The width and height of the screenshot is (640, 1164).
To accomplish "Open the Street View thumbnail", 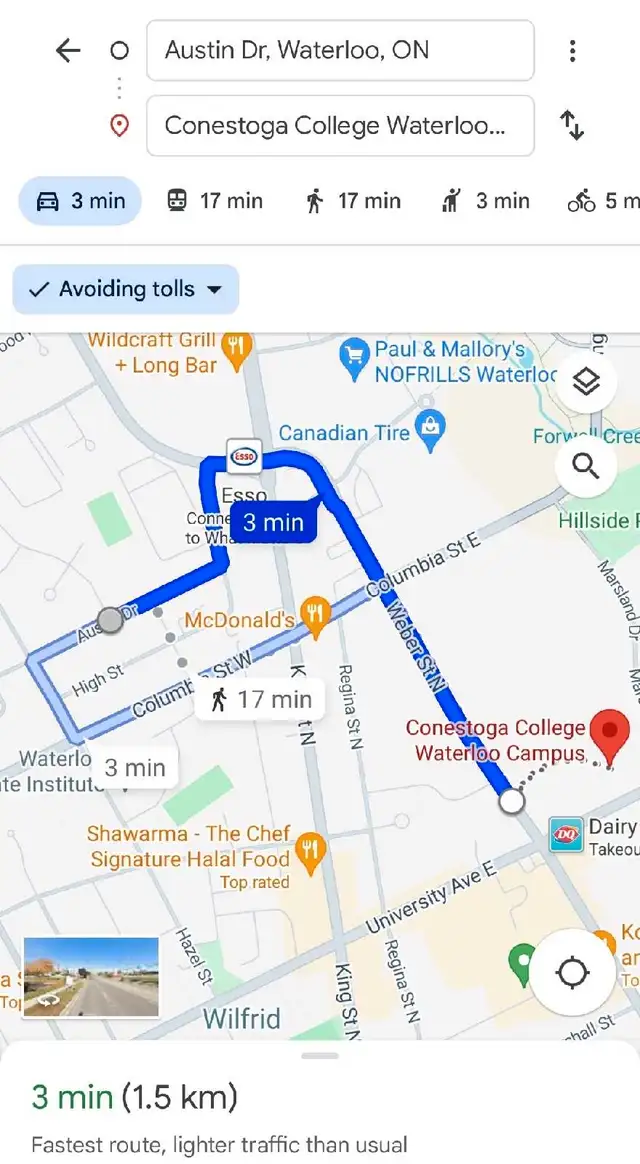I will point(91,976).
